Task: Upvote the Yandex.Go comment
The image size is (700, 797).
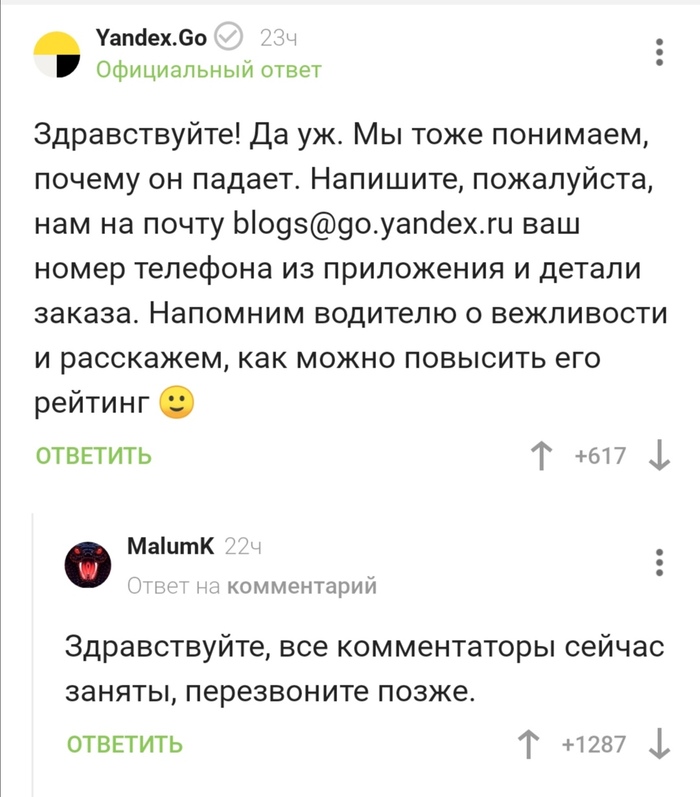Action: 541,457
